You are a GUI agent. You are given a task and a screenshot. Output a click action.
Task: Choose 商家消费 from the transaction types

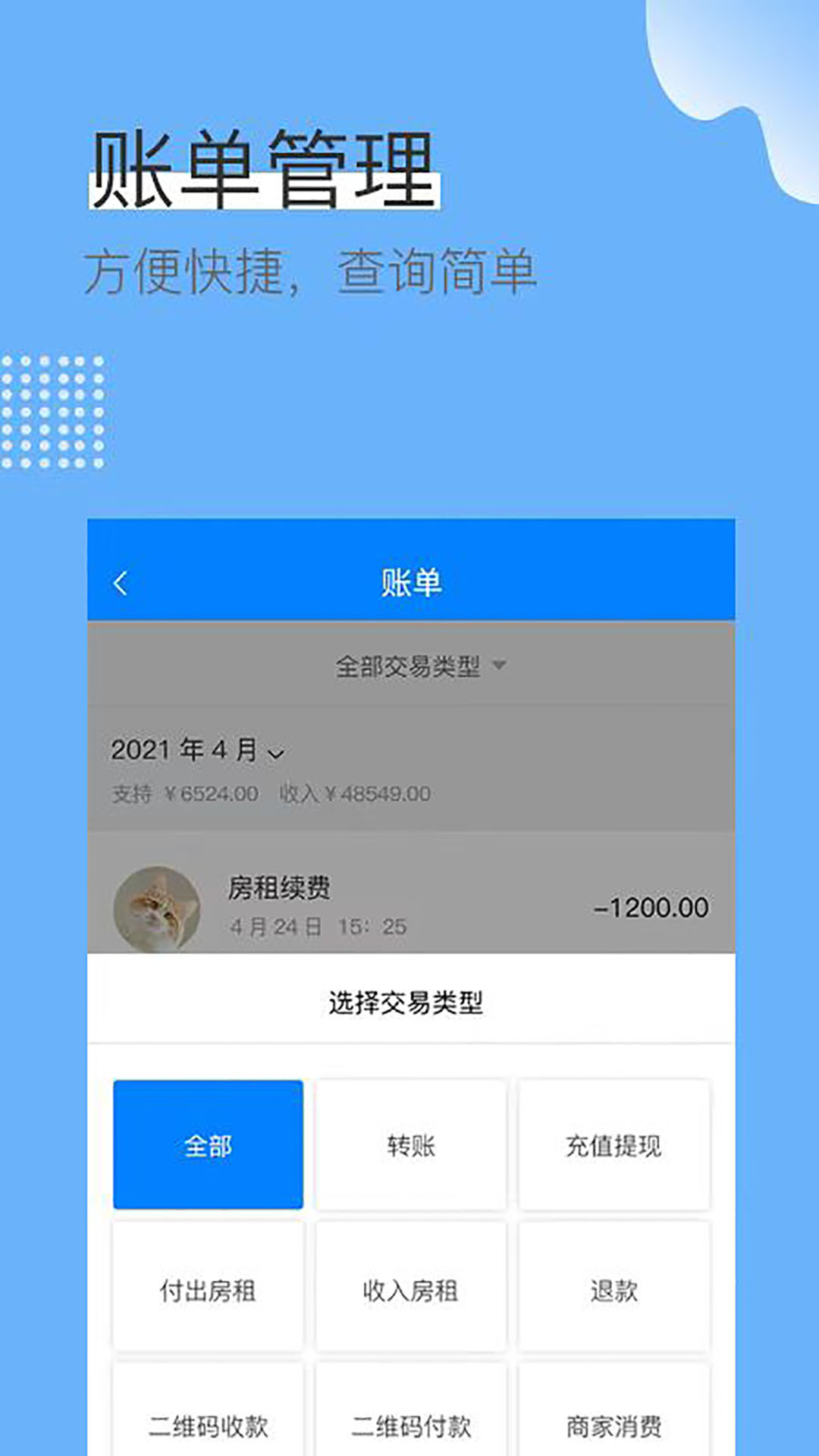(614, 1422)
